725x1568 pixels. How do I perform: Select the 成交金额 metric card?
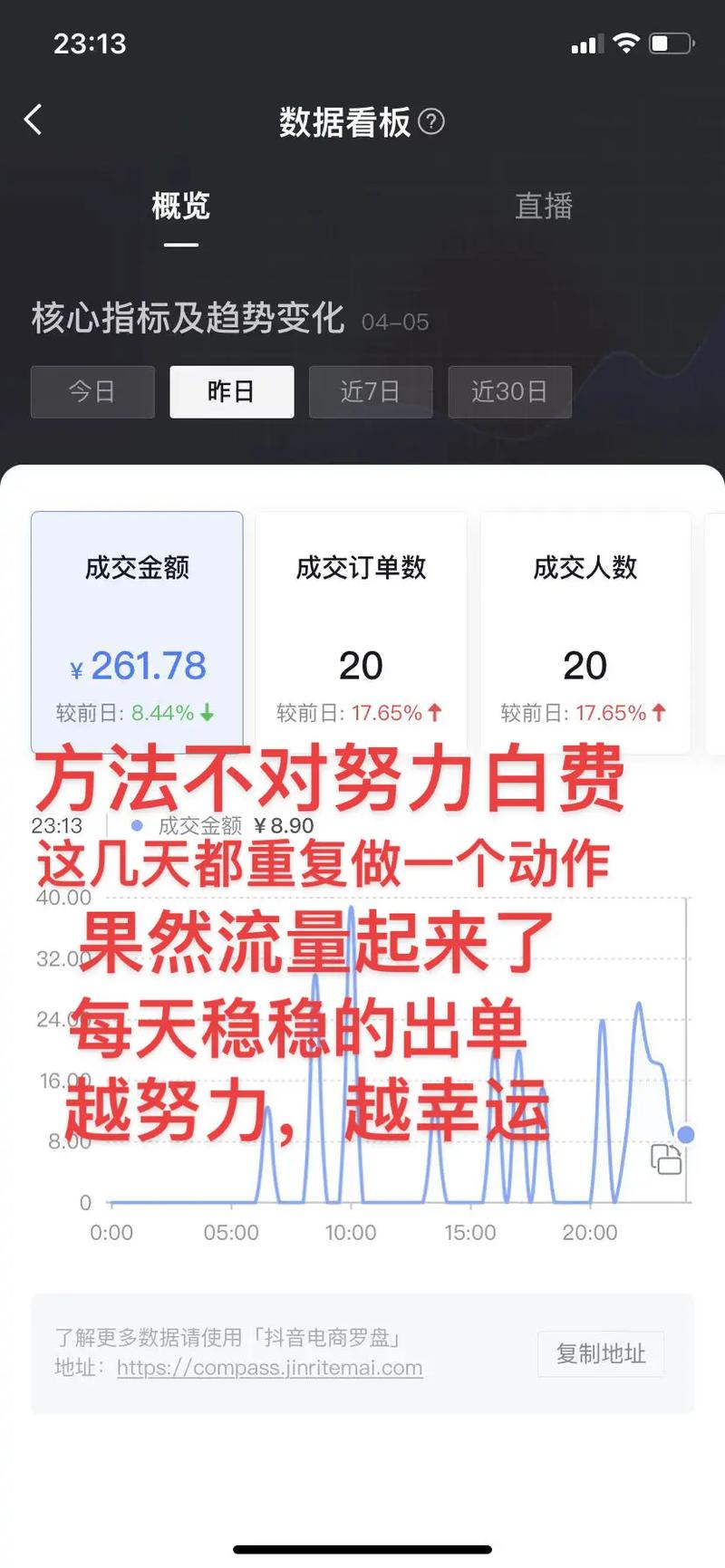pyautogui.click(x=137, y=631)
